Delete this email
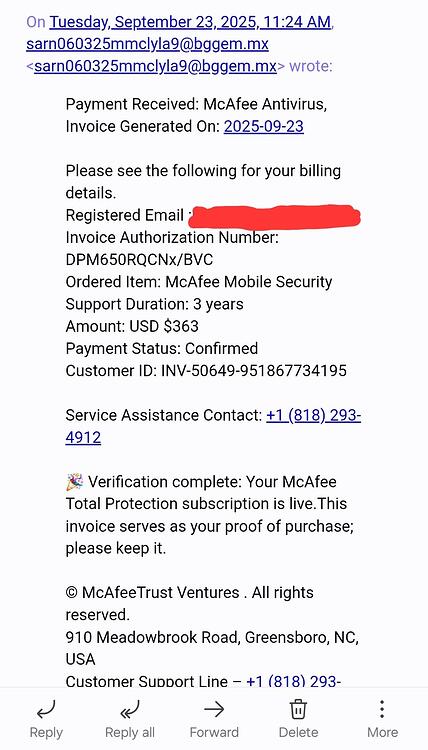 [298, 719]
